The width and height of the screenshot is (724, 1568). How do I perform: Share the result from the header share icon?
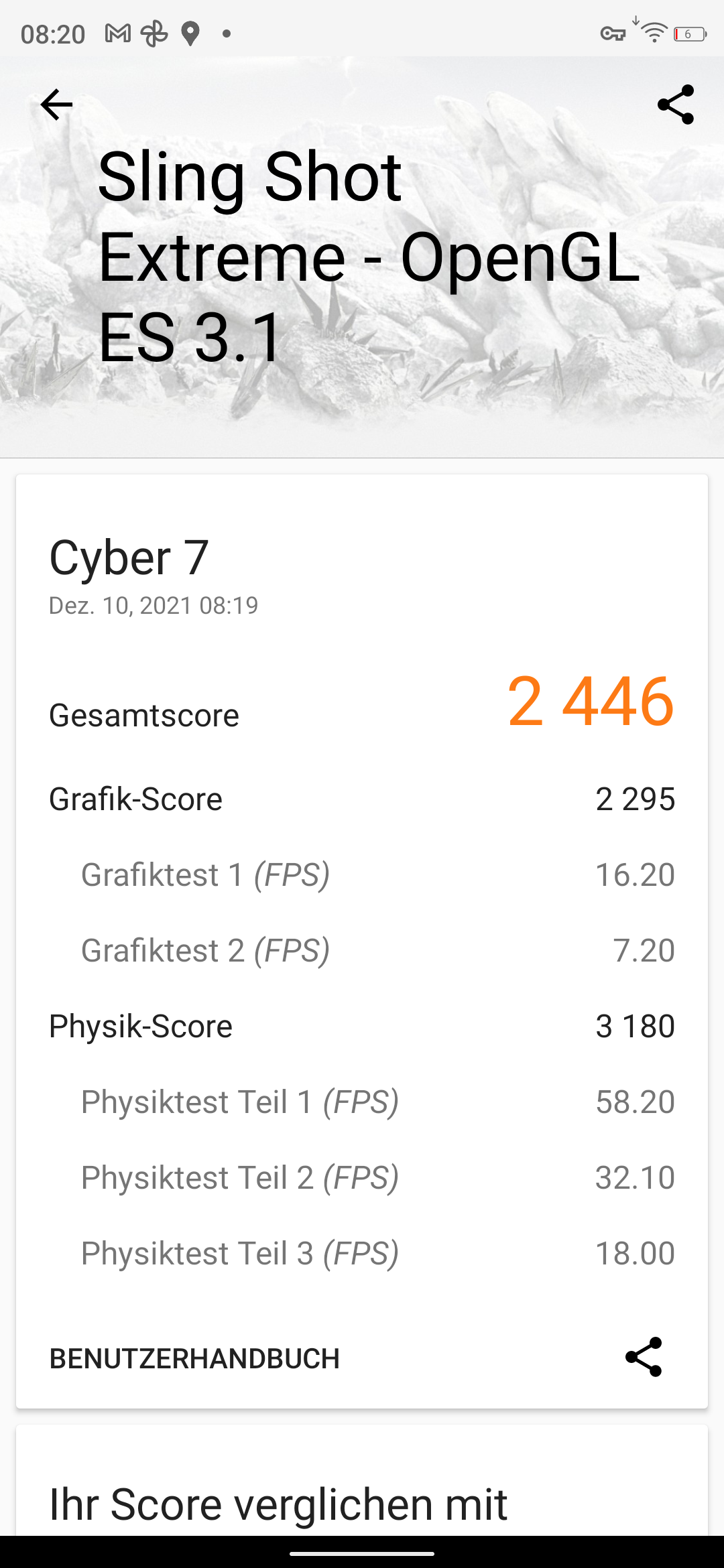[676, 105]
